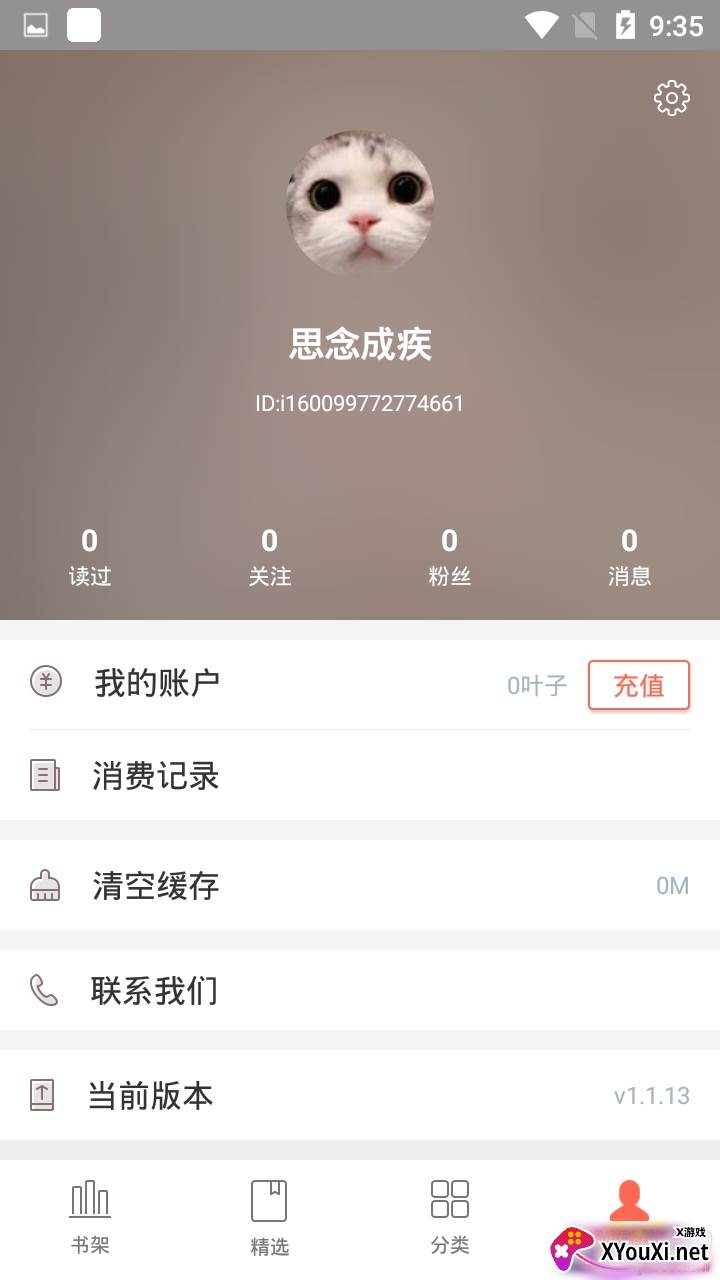
Task: Switch to the 精选 featured tab
Action: click(x=270, y=1216)
